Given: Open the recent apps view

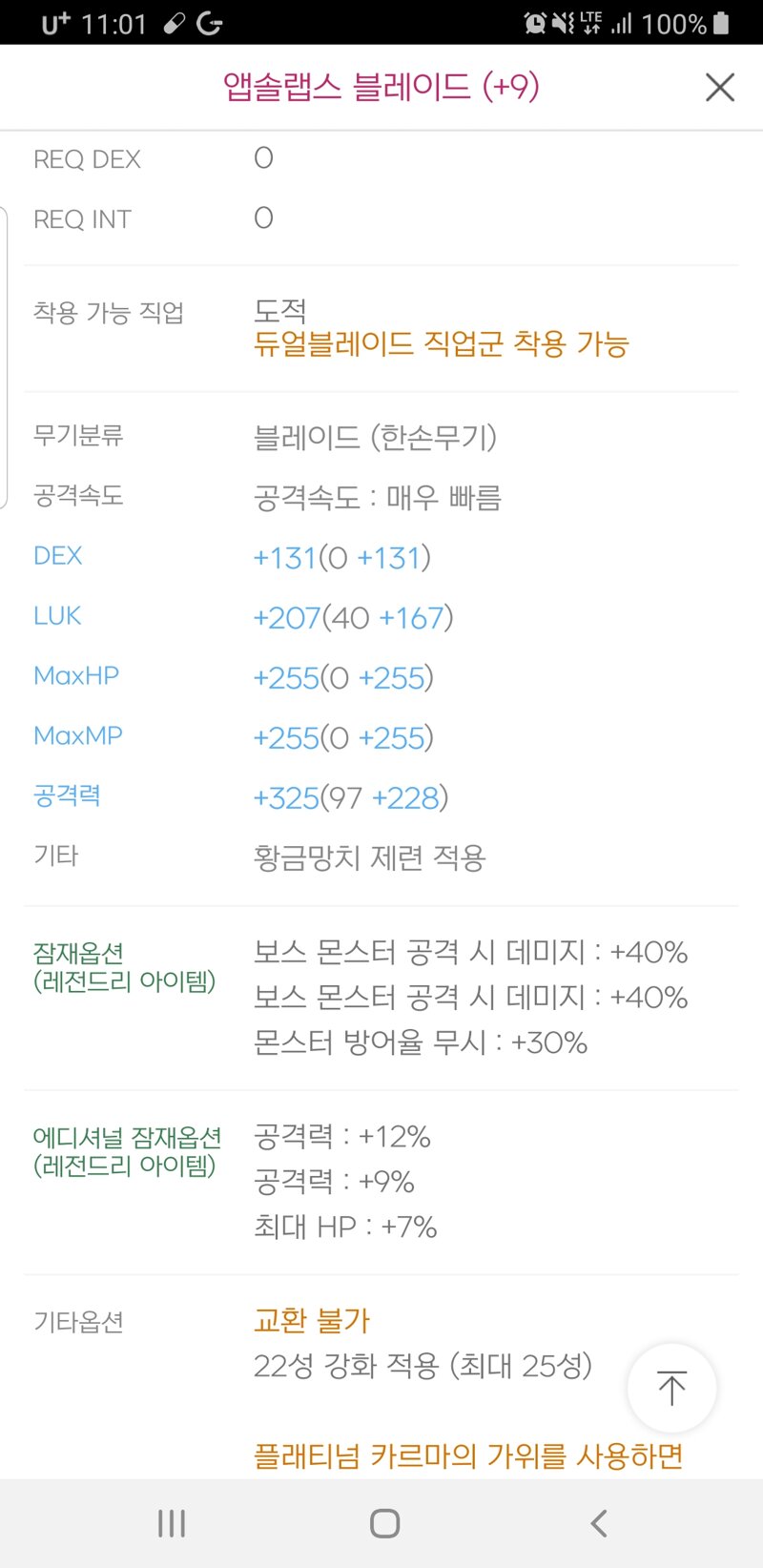Looking at the screenshot, I should coord(172,1523).
